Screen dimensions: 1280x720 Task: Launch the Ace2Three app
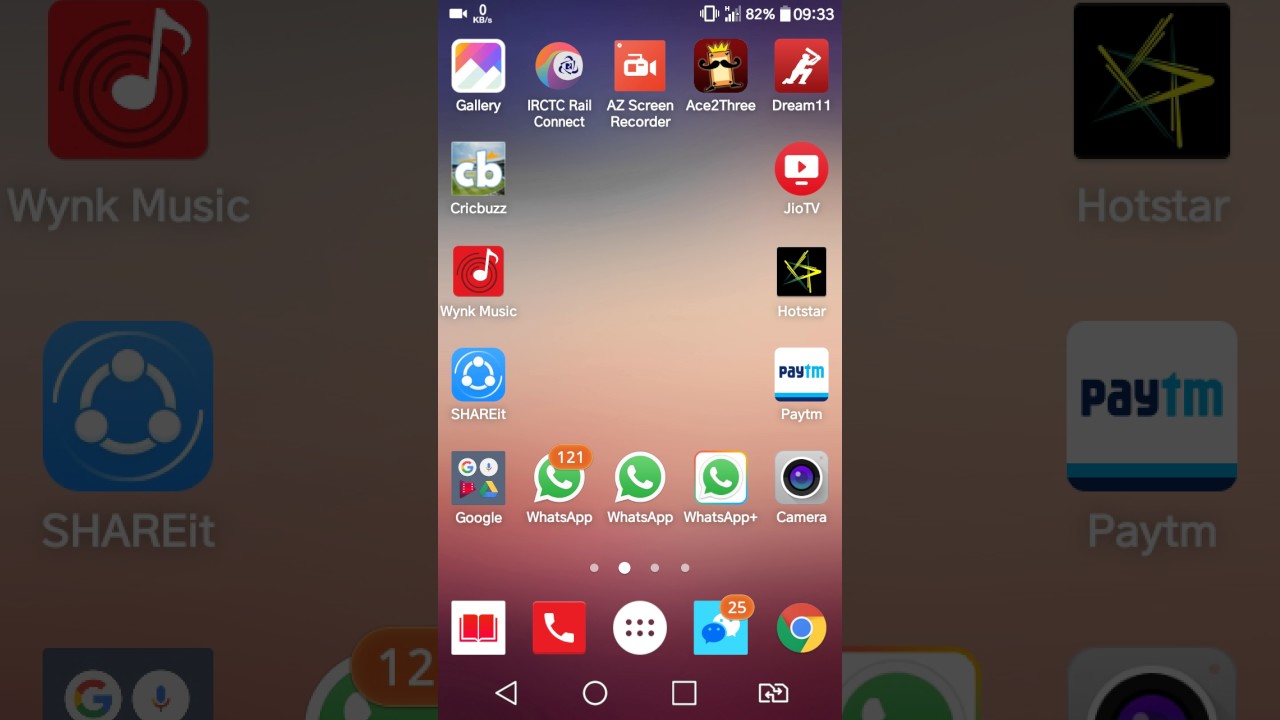720,66
